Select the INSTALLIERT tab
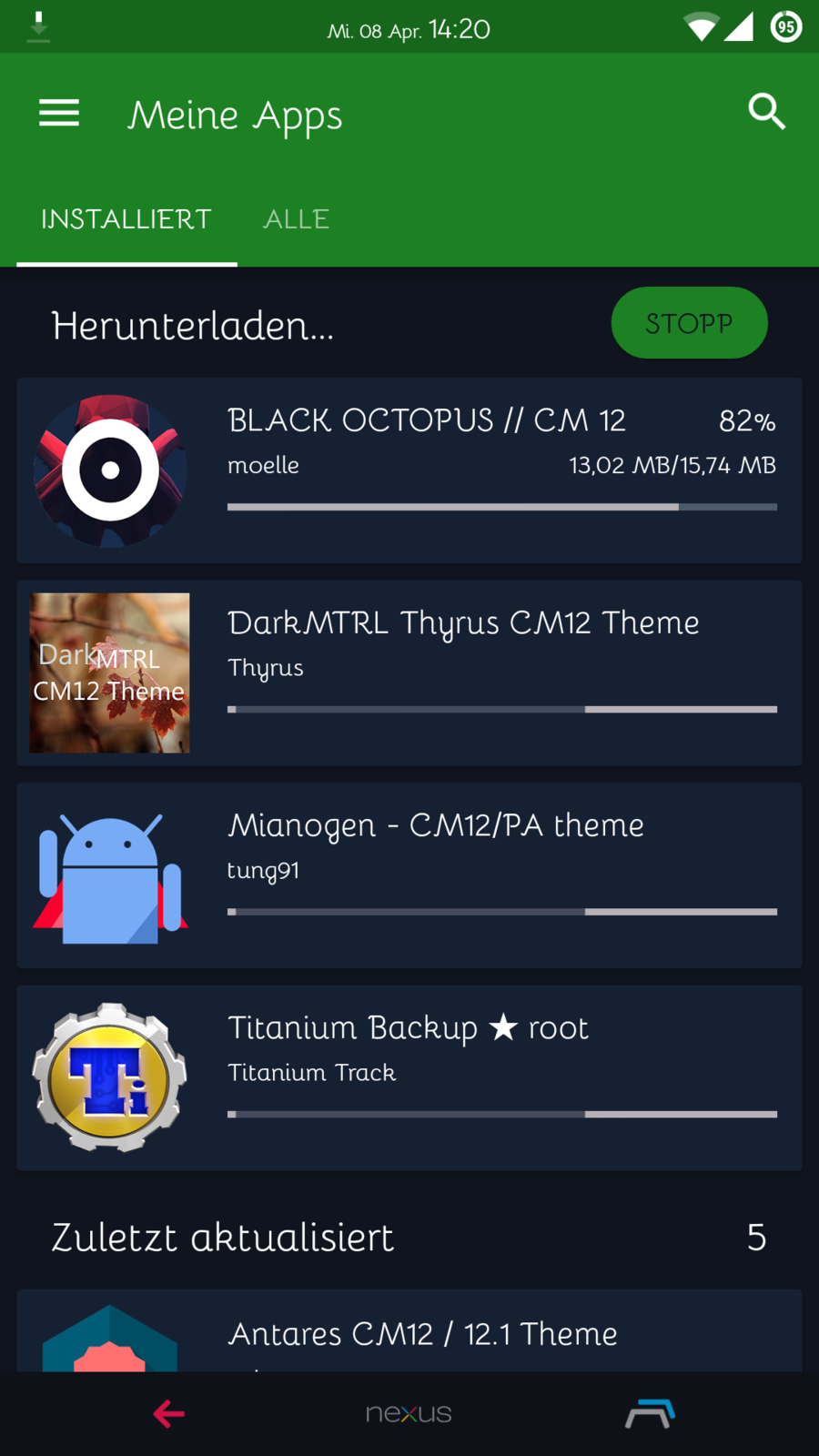Viewport: 819px width, 1456px height. pos(126,219)
